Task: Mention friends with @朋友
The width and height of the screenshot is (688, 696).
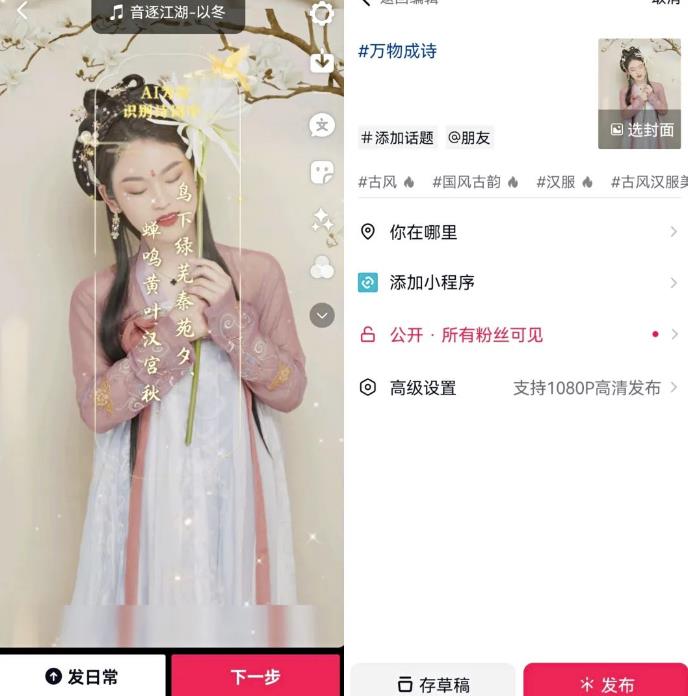Action: pos(468,137)
